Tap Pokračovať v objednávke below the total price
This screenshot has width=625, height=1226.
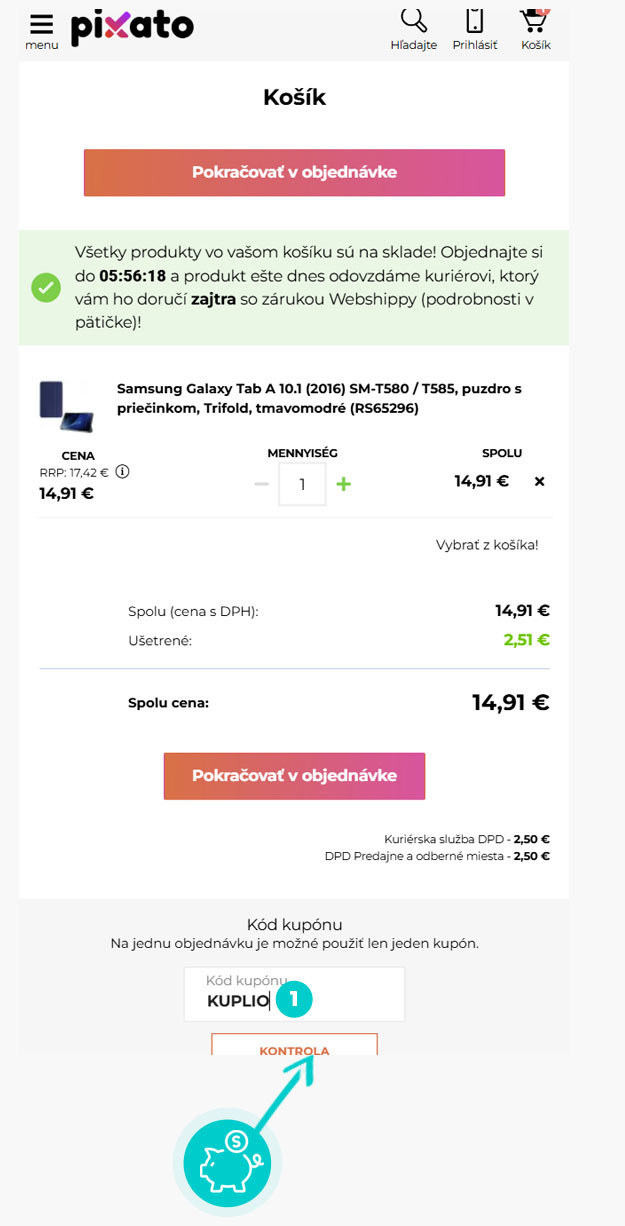294,776
